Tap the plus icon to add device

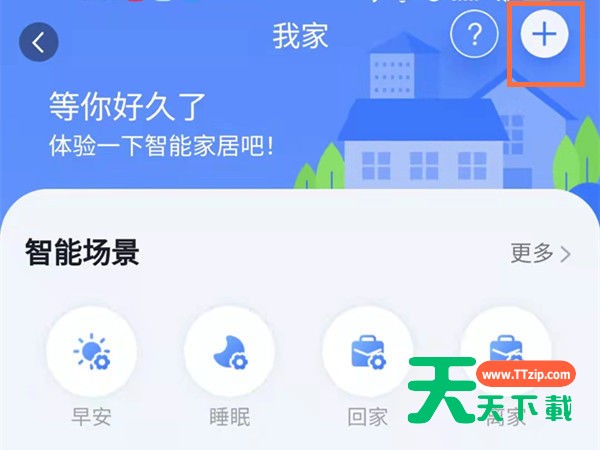click(x=544, y=36)
